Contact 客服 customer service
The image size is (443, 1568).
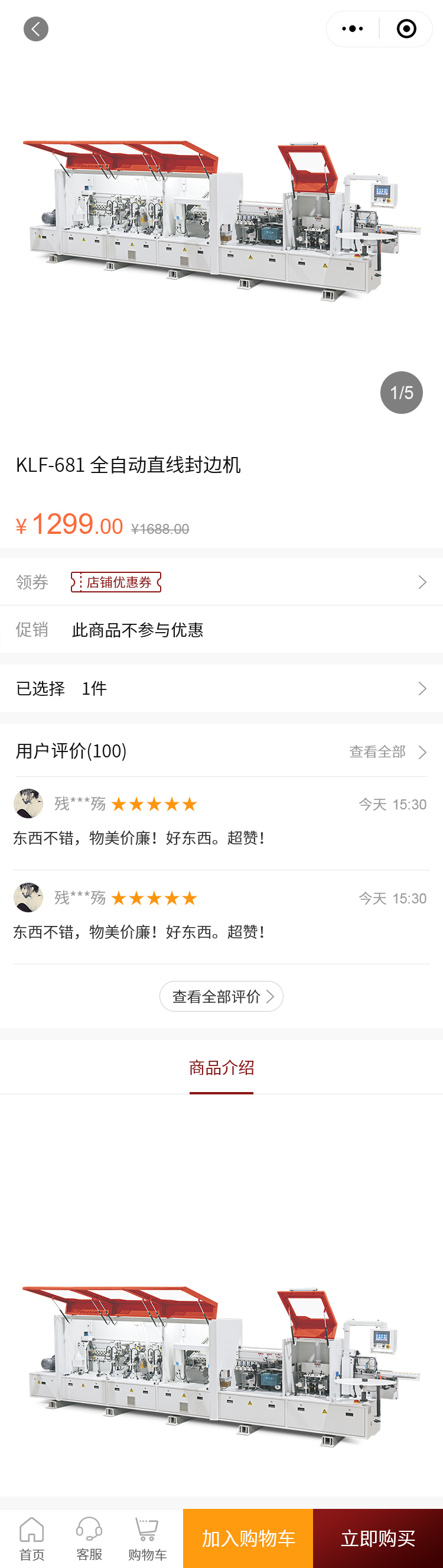[x=89, y=1538]
